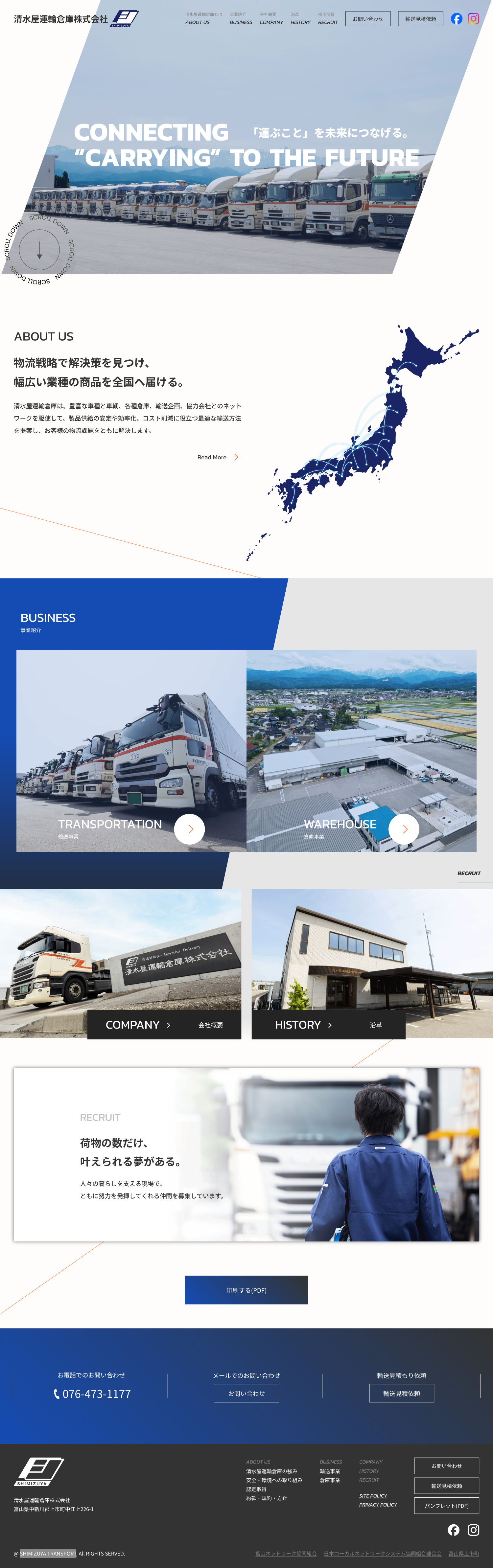Screen dimensions: 493x1568
Task: Open the Instagram icon in the header
Action: pos(473,19)
